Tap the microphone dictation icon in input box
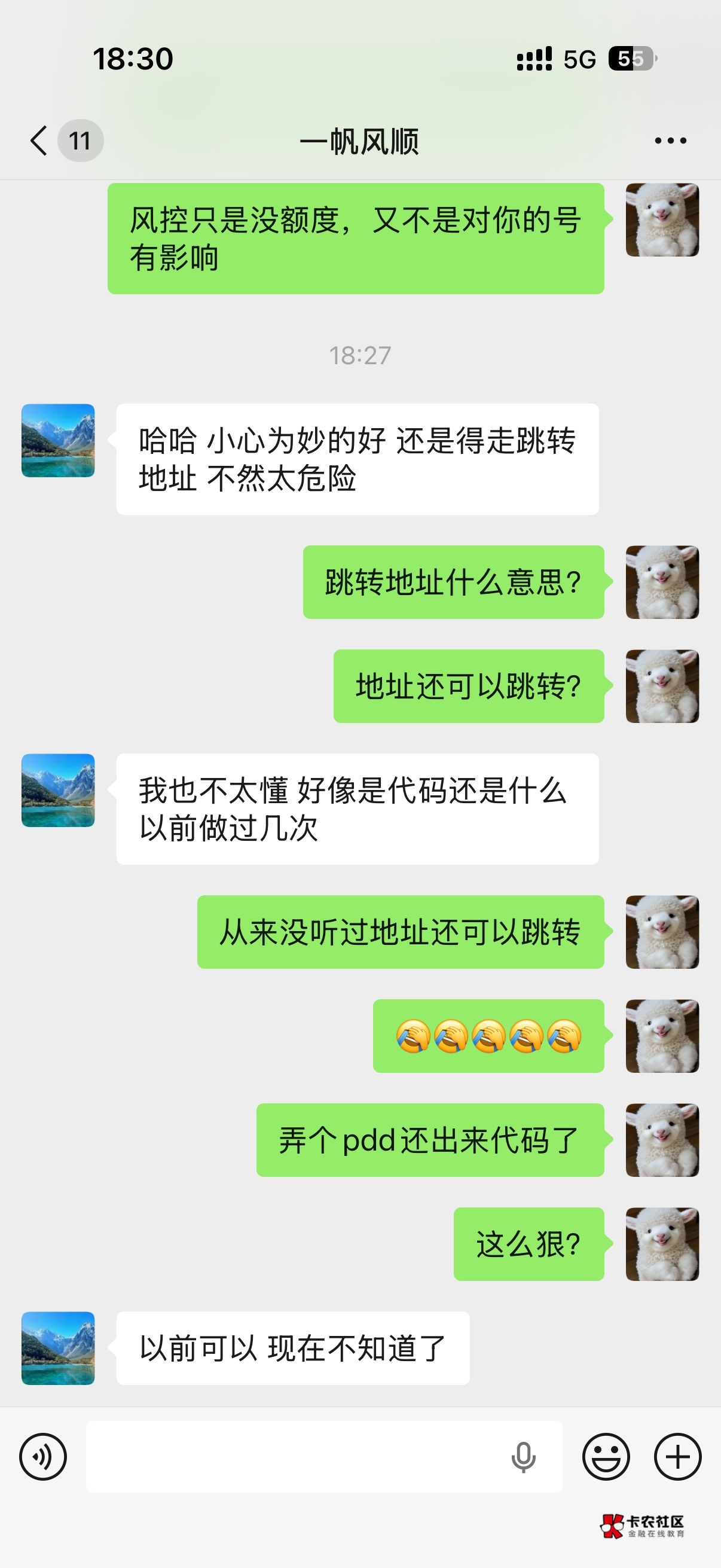This screenshot has height=1568, width=721. pyautogui.click(x=523, y=1457)
